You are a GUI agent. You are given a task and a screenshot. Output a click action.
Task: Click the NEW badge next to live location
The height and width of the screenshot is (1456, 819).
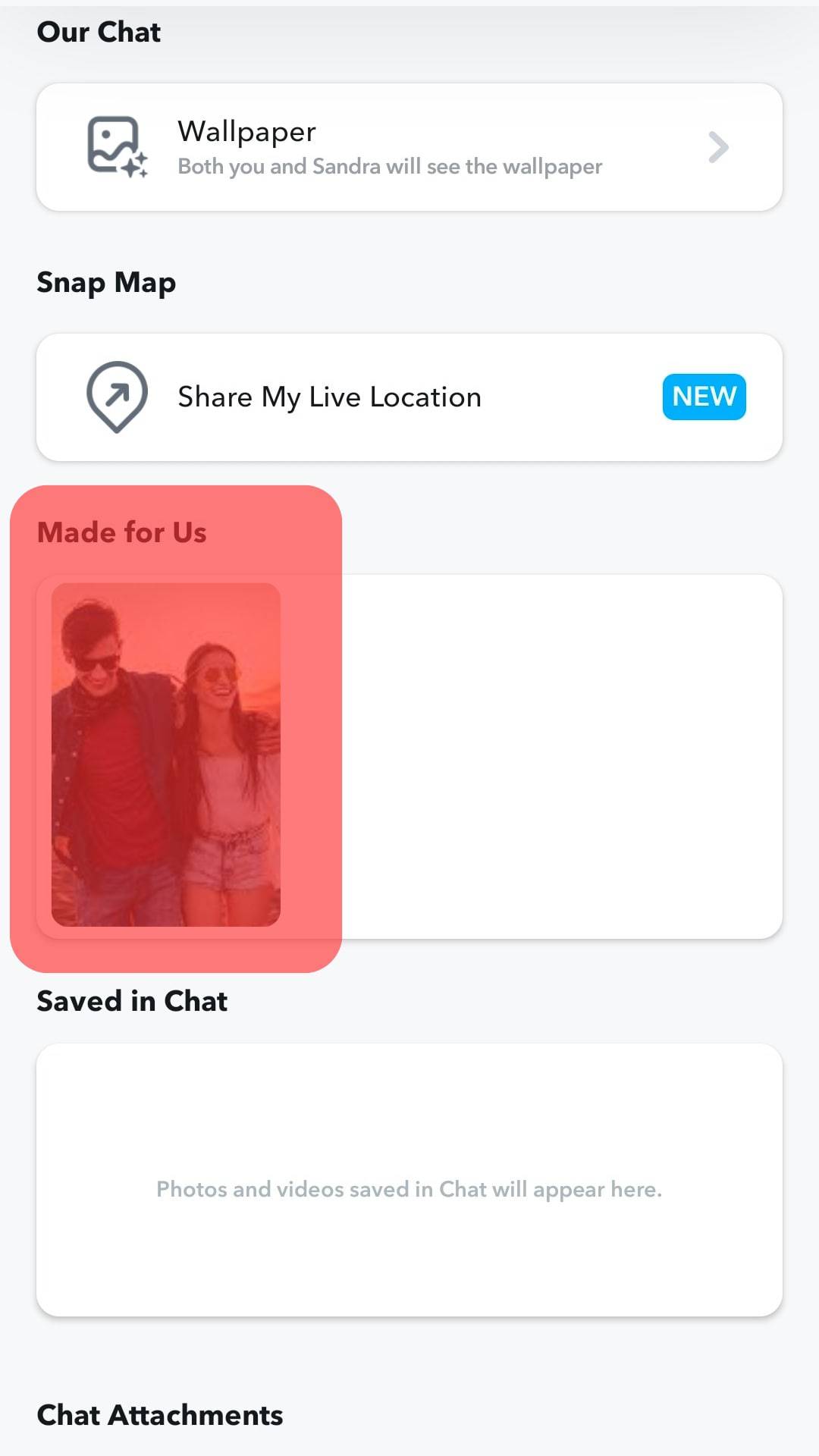pos(703,395)
